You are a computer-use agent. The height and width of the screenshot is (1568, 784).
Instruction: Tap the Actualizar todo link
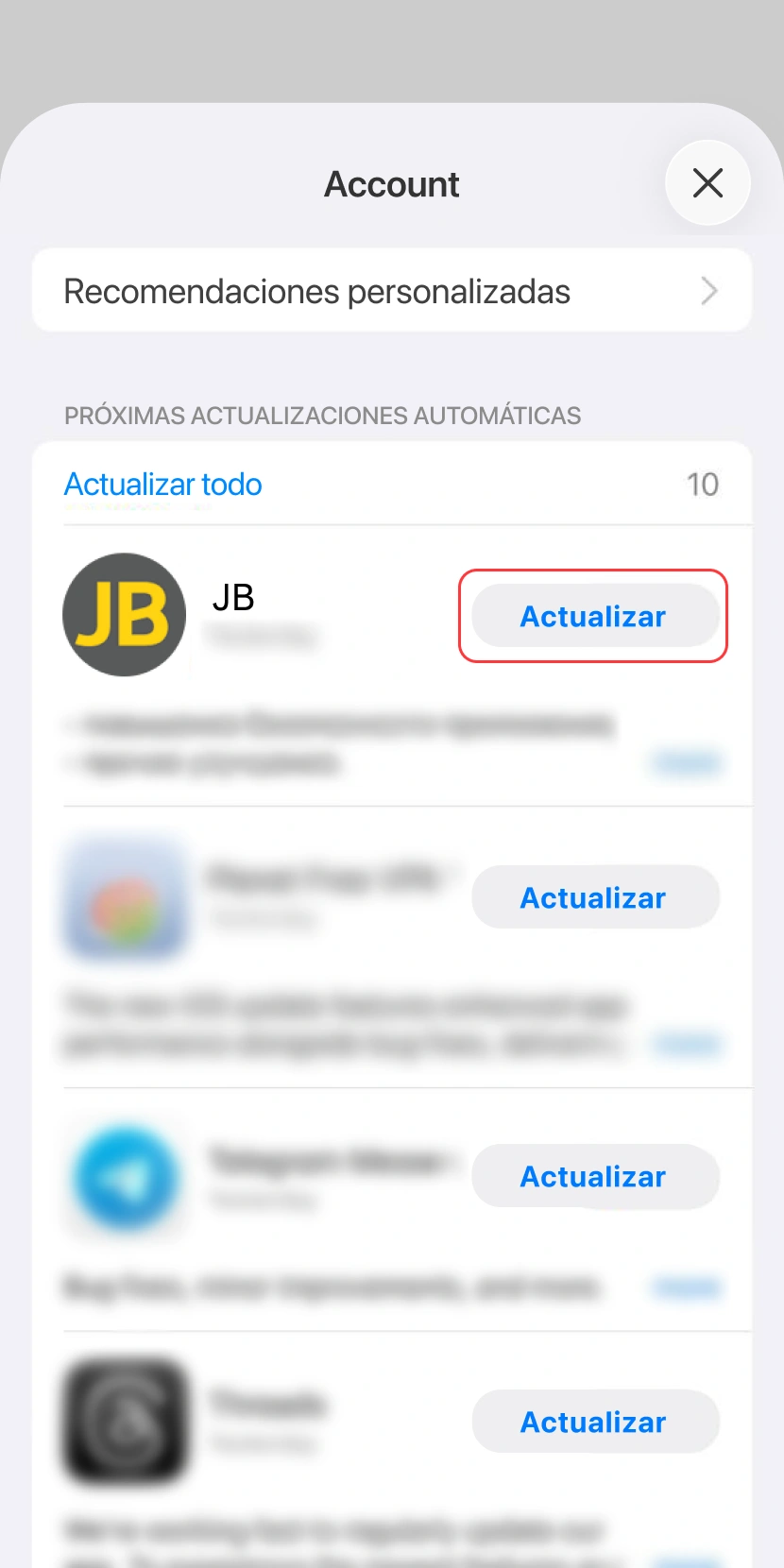(x=162, y=484)
